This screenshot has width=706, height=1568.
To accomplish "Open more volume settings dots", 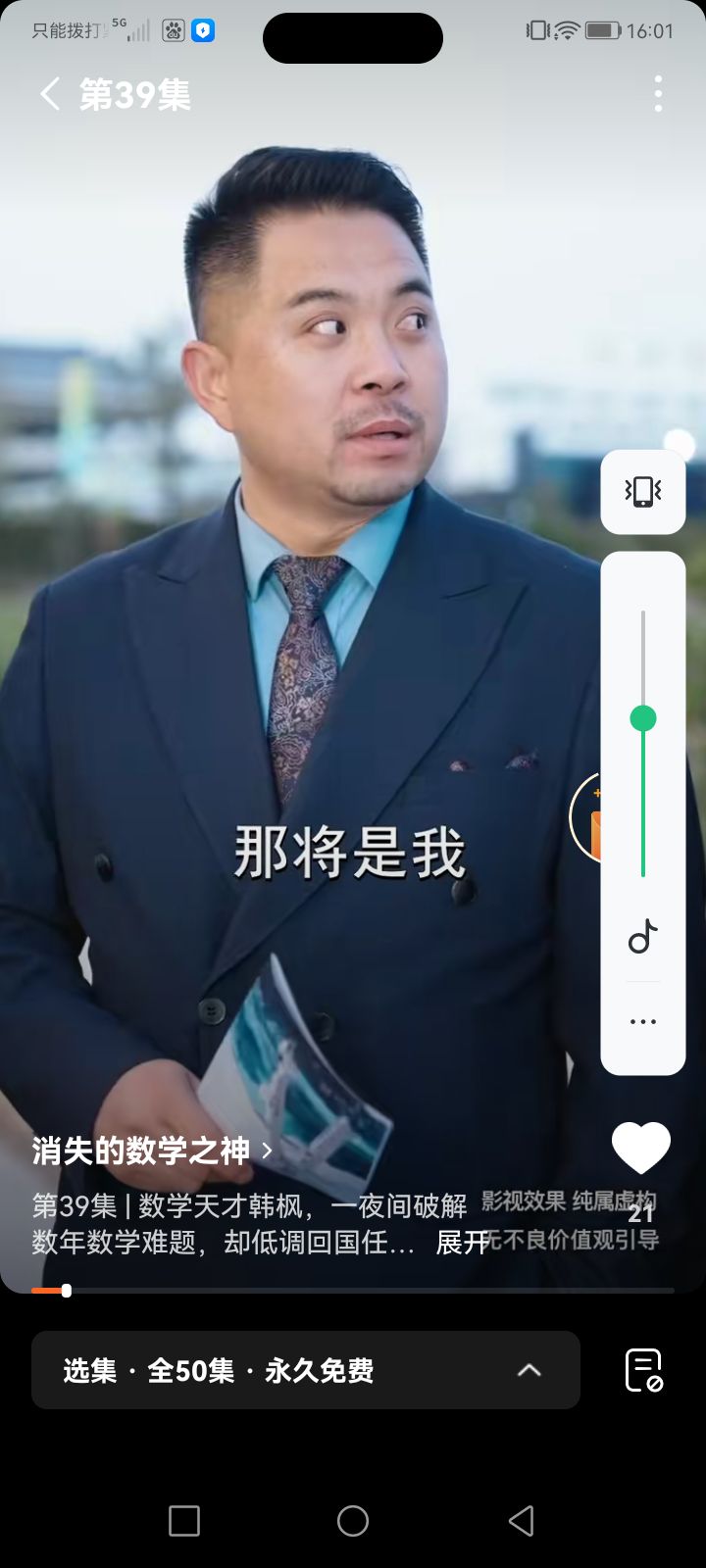I will pyautogui.click(x=643, y=1021).
